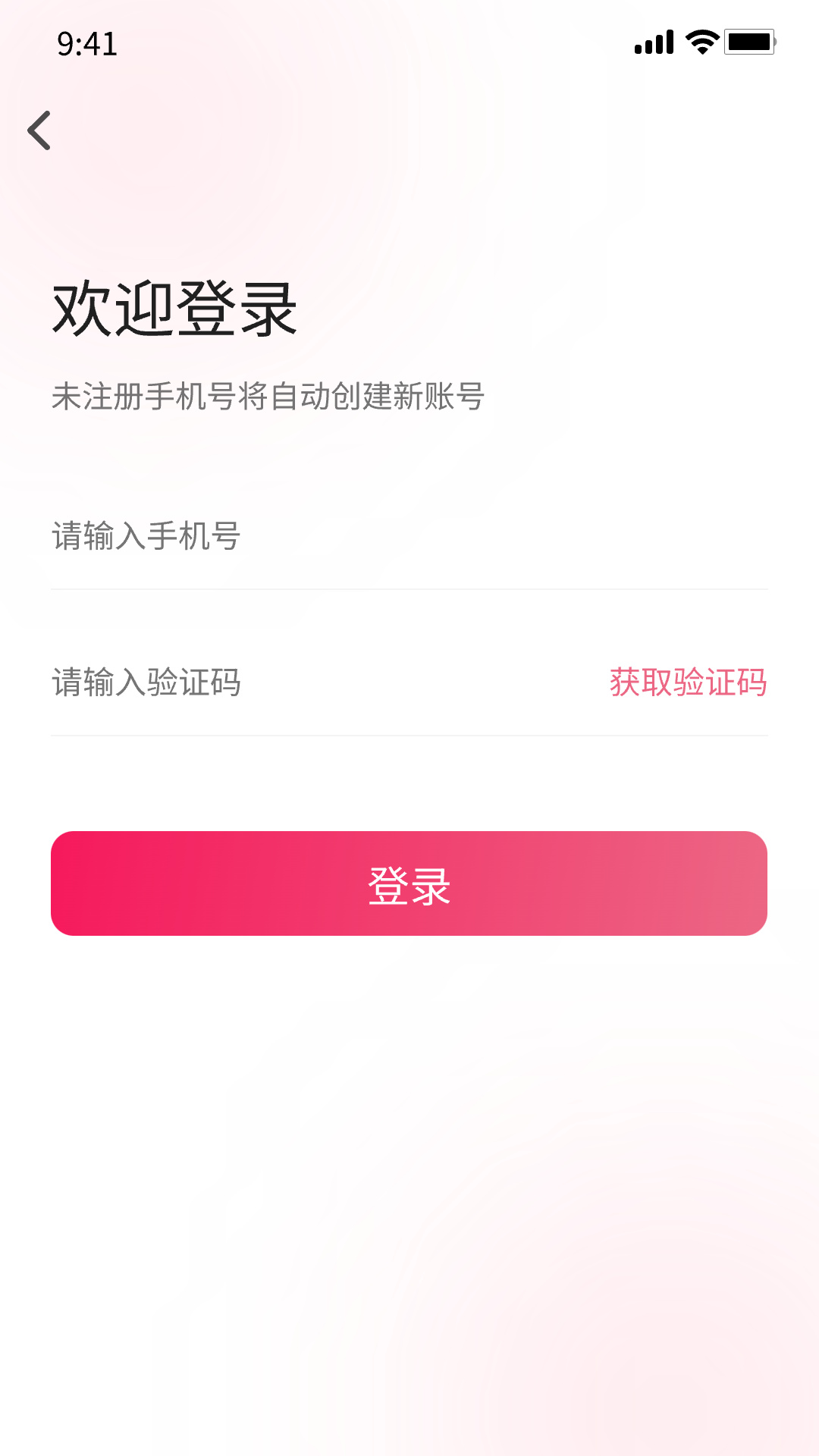Click the cellular signal strength icon

[652, 43]
